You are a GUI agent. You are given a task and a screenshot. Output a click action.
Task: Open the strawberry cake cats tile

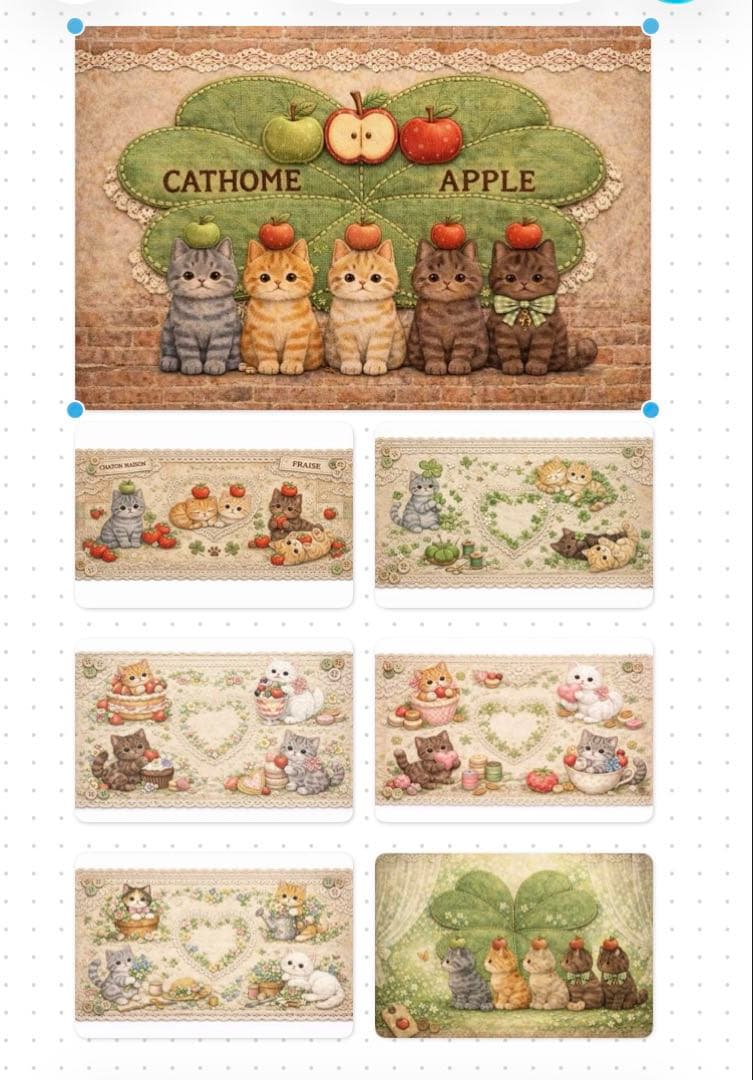tap(213, 729)
